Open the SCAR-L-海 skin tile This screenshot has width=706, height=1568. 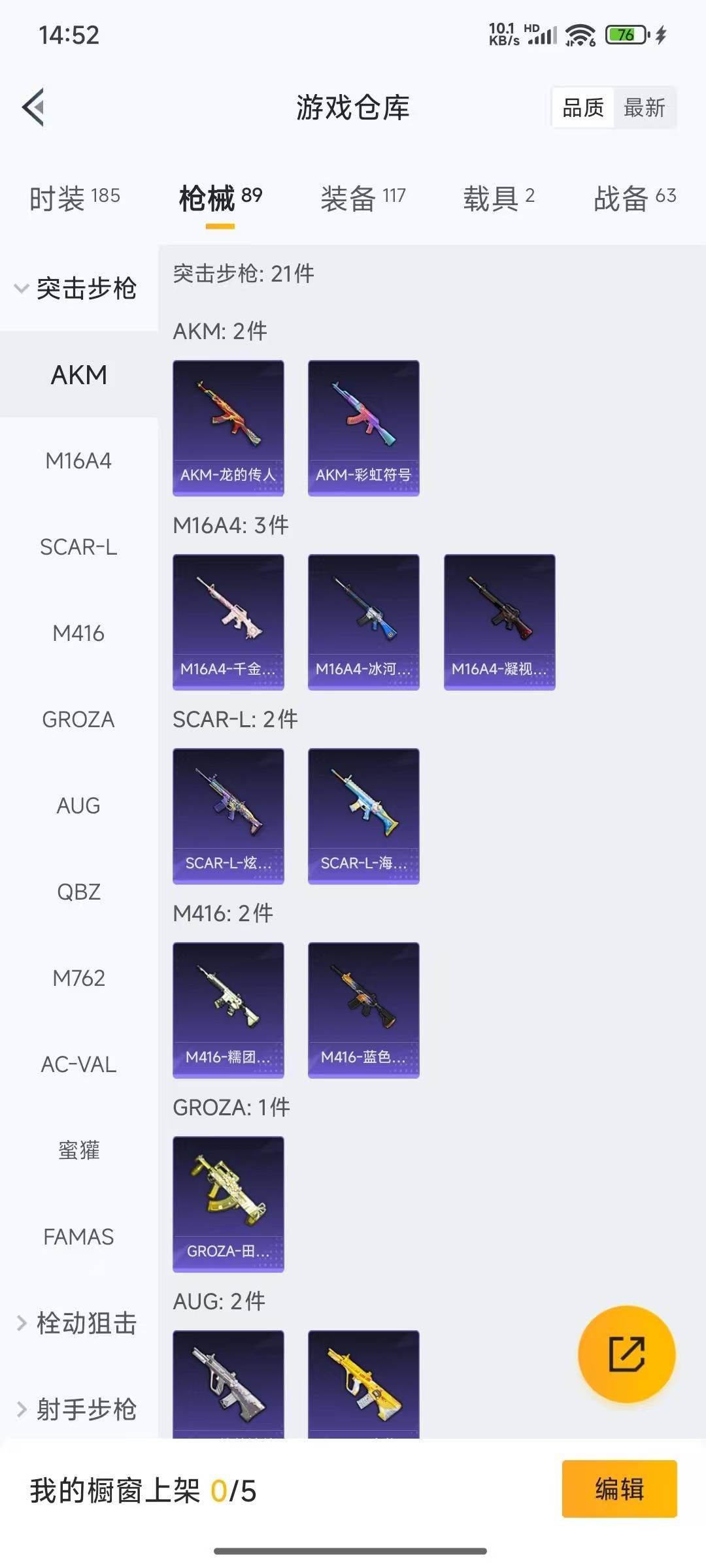click(x=363, y=815)
